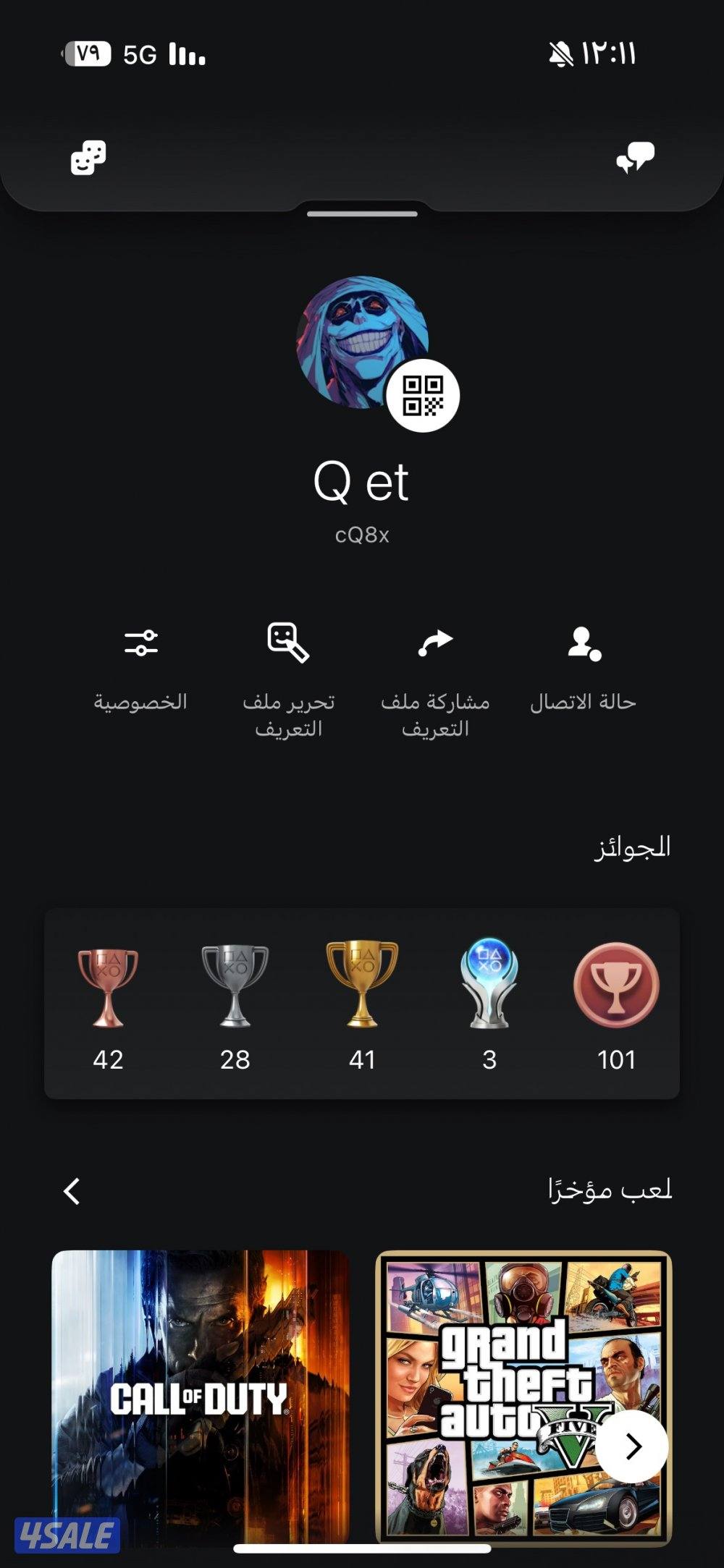This screenshot has width=724, height=1568.
Task: Open online status (حالة الاتصال) icon
Action: 585,641
